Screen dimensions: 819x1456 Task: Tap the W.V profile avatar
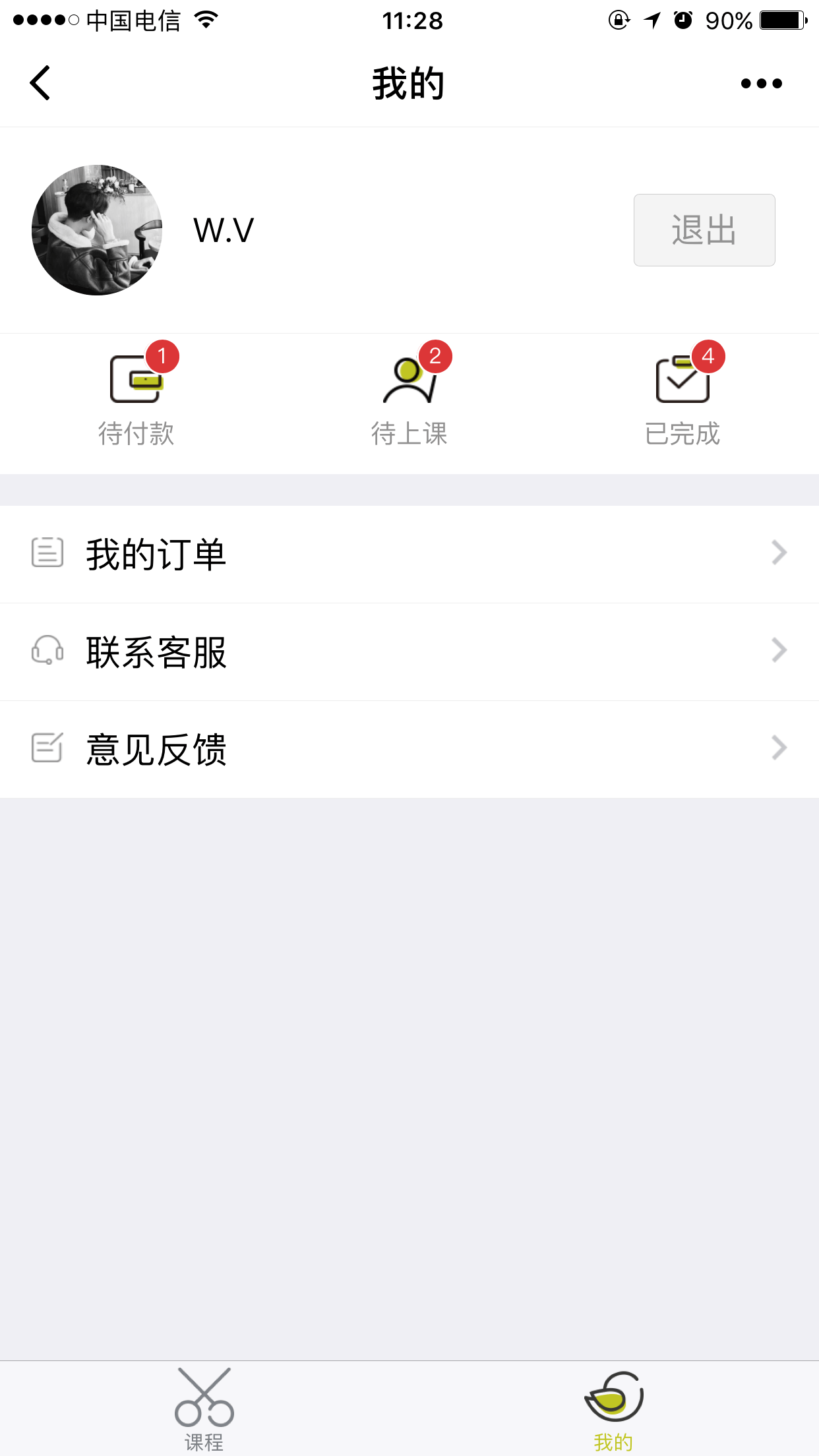tap(96, 229)
